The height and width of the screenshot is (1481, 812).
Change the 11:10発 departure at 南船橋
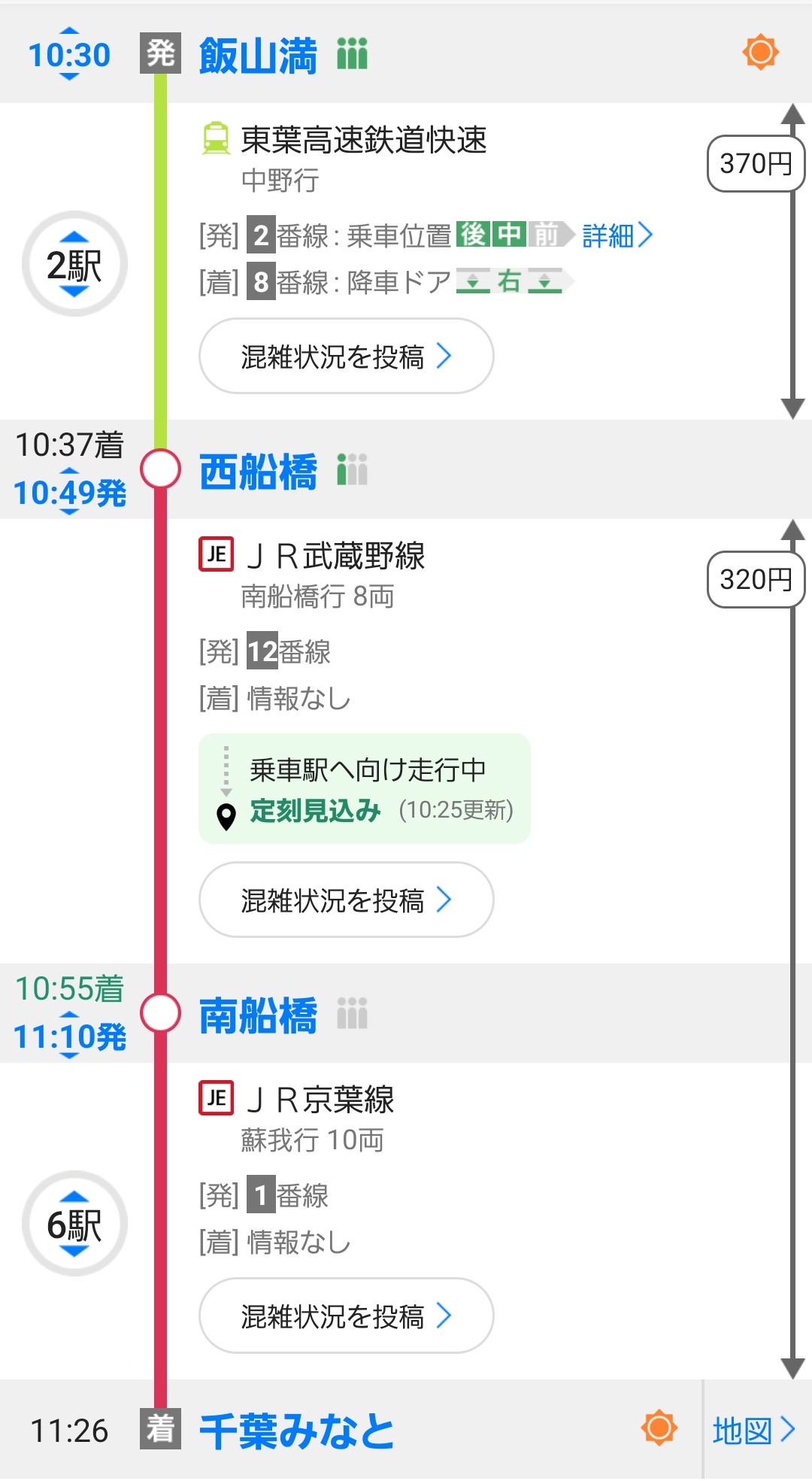point(69,1036)
